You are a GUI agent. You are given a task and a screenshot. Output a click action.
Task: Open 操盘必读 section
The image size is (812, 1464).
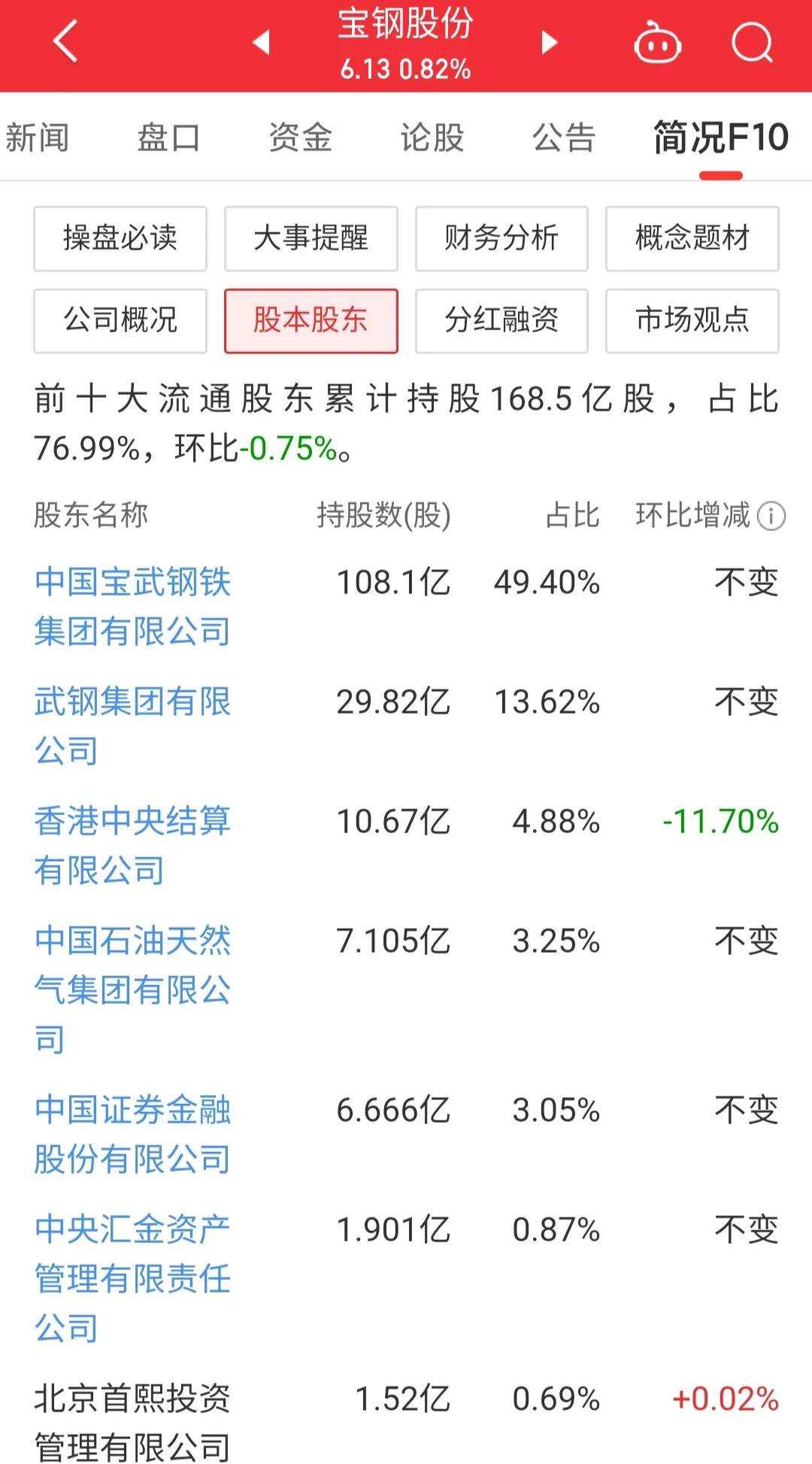tap(120, 238)
